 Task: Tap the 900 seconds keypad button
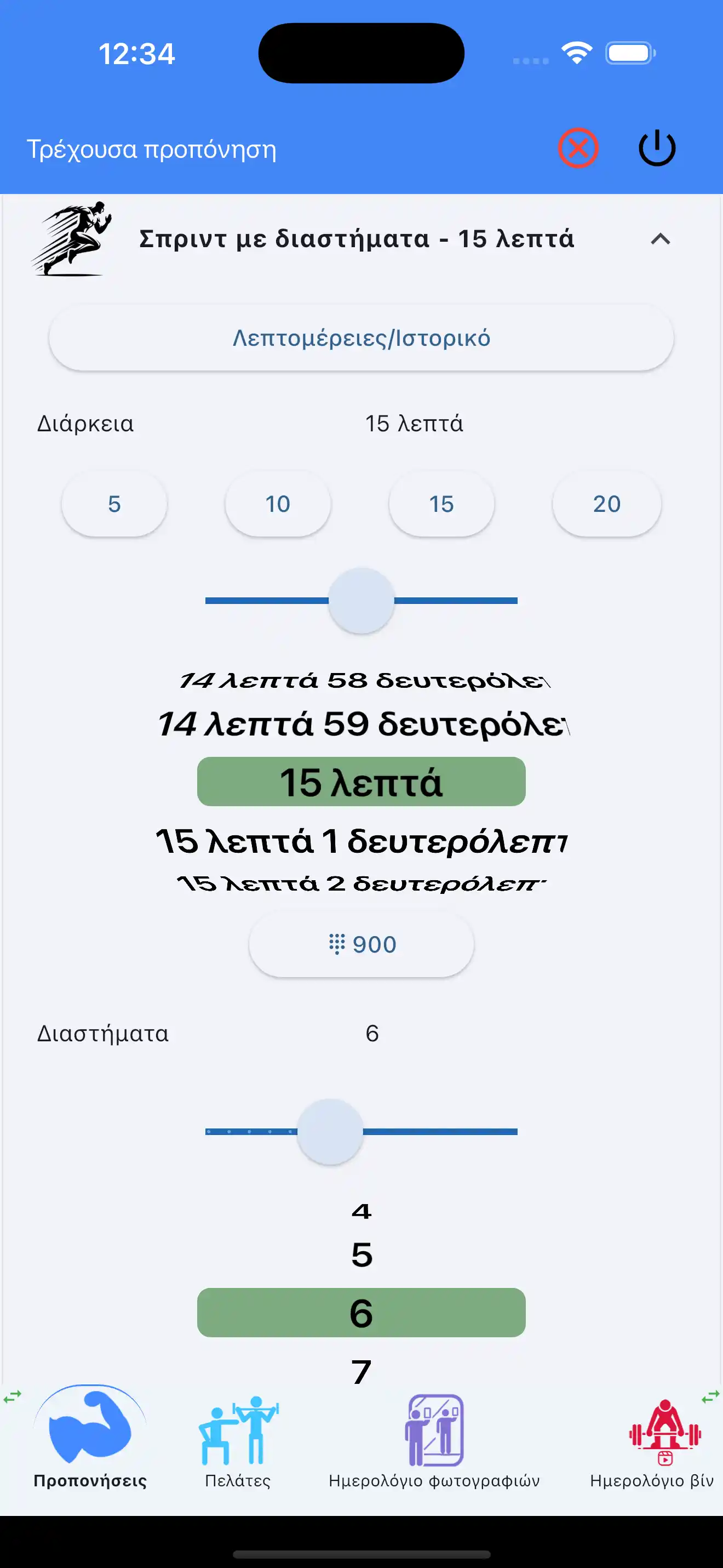(361, 943)
